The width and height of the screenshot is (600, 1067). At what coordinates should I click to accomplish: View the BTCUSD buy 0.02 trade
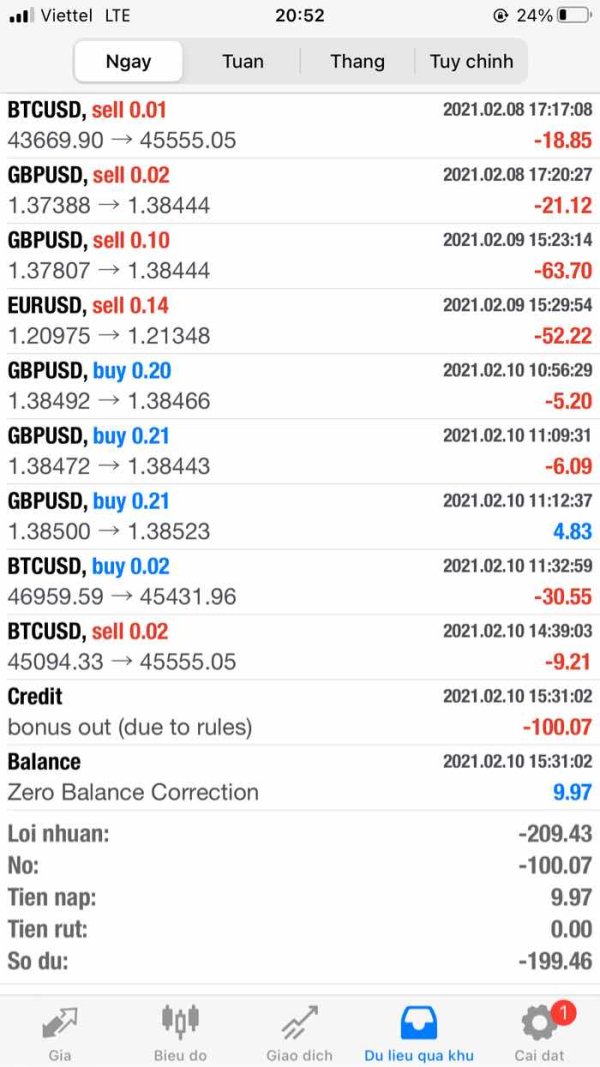tap(300, 581)
